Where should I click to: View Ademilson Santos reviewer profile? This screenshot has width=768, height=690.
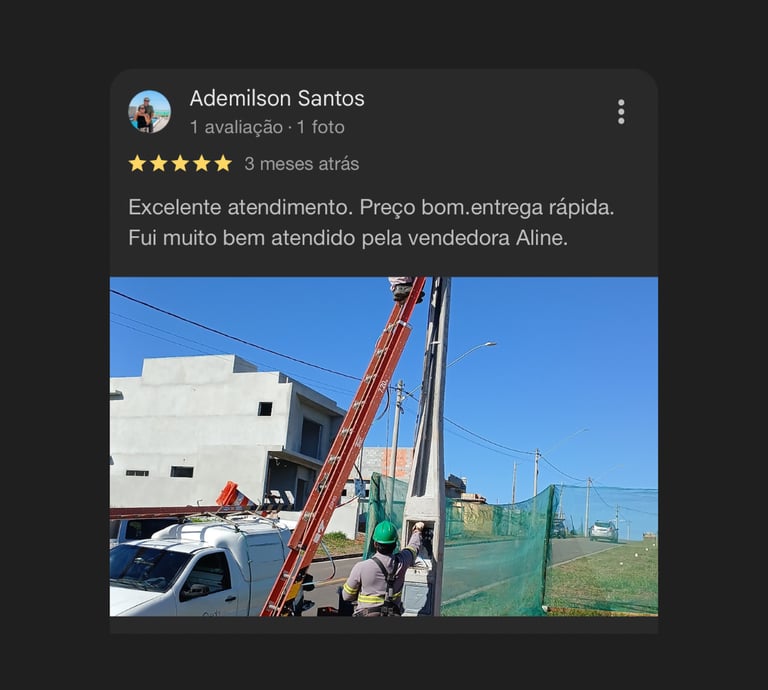tap(277, 99)
